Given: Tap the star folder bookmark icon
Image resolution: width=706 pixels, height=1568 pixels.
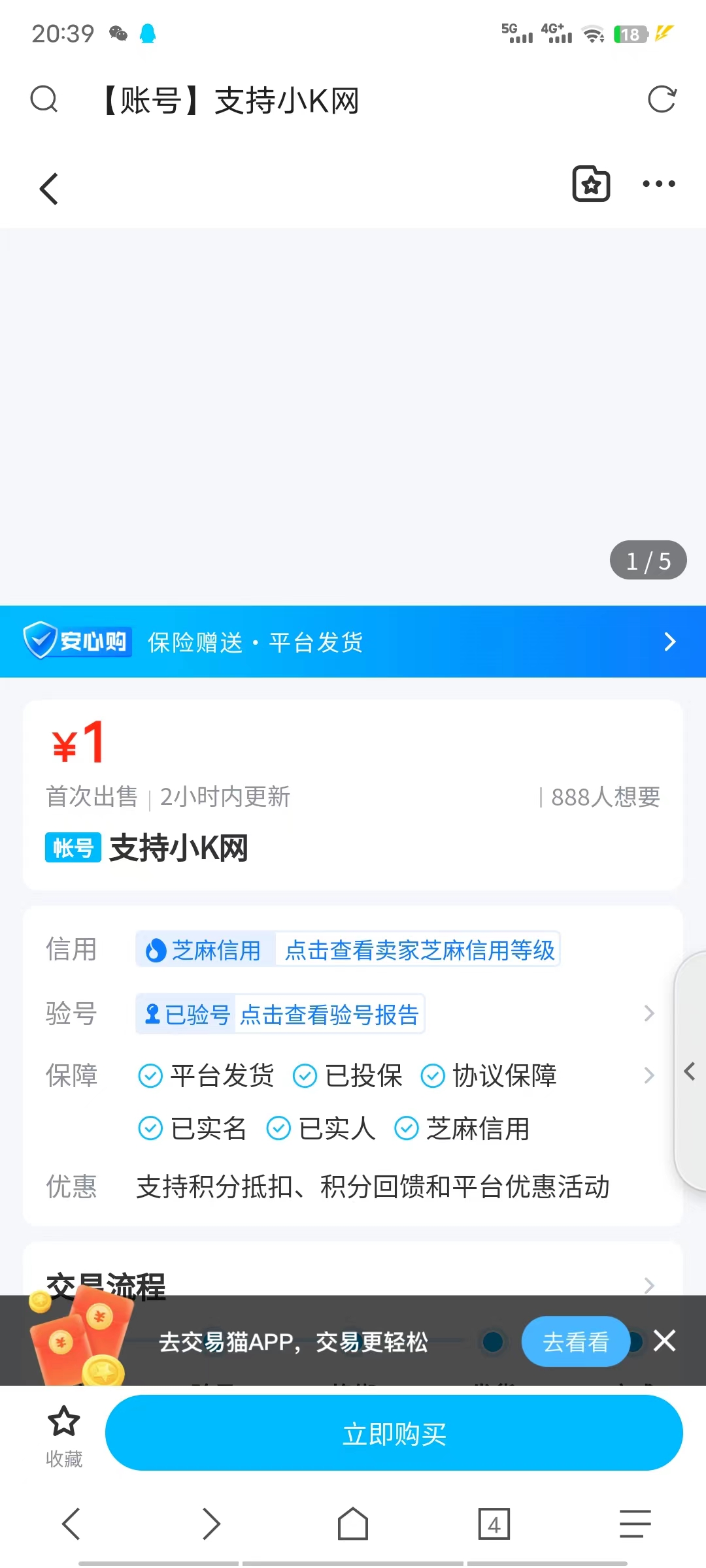Looking at the screenshot, I should pyautogui.click(x=591, y=184).
